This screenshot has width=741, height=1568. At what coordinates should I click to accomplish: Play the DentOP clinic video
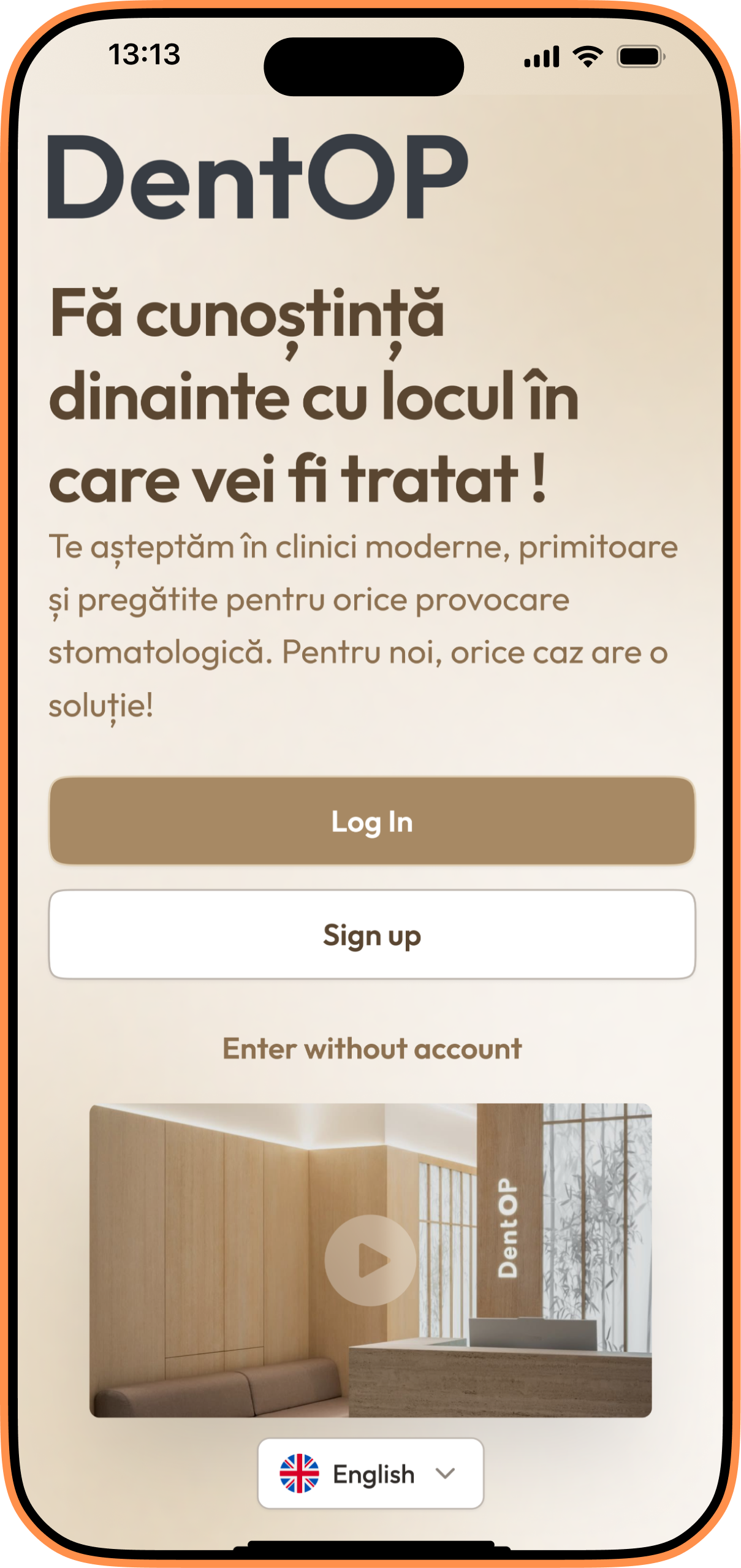click(370, 1260)
